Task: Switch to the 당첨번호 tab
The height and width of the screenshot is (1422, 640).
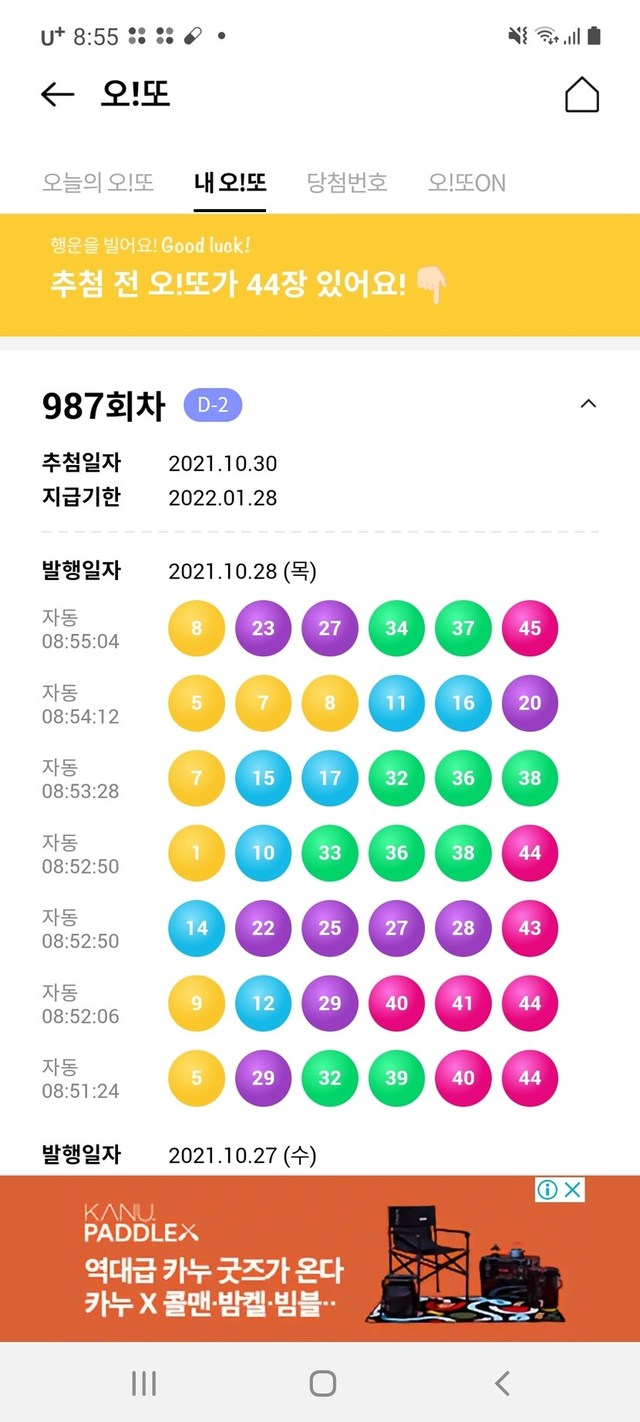Action: click(347, 183)
